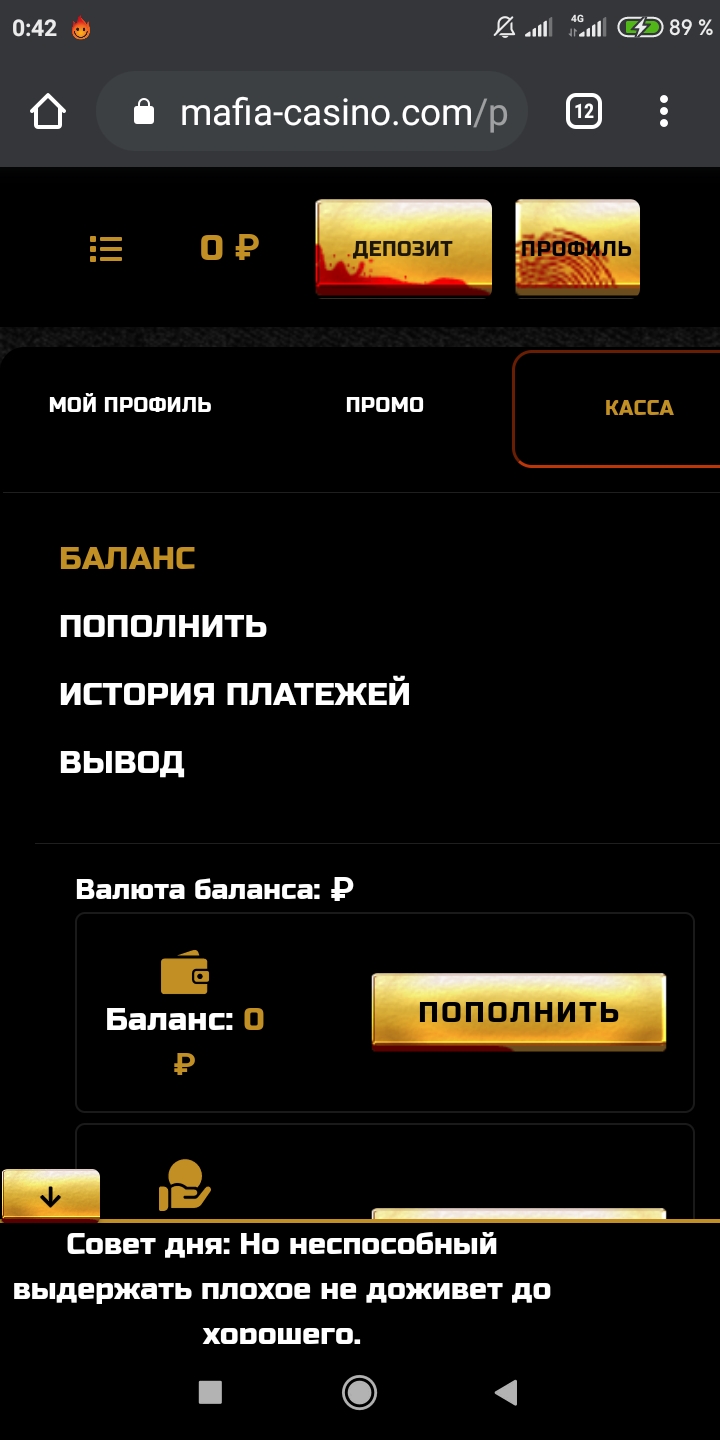720x1440 pixels.
Task: Open the ПРОФИЛЬ button
Action: click(577, 248)
